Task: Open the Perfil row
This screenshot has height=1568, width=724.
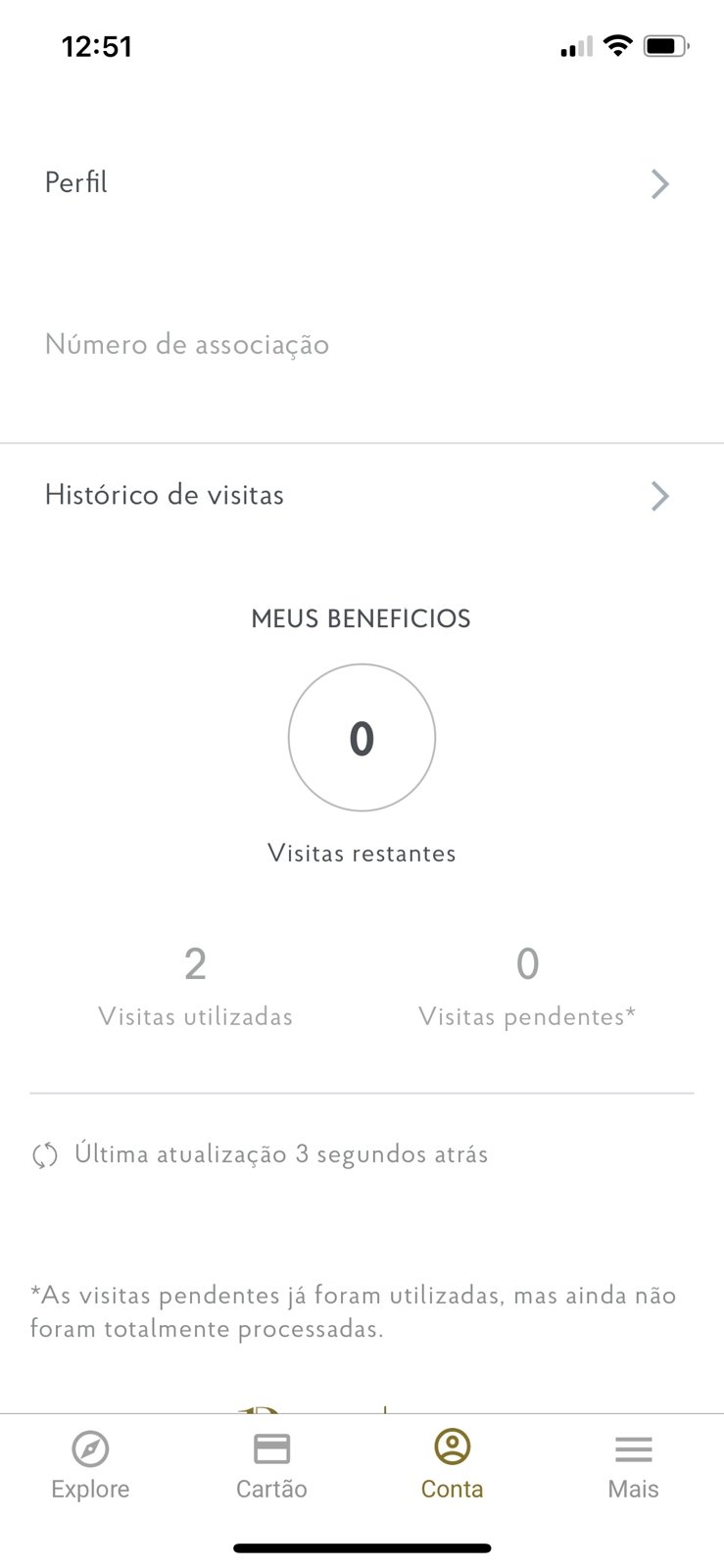Action: pos(362,183)
